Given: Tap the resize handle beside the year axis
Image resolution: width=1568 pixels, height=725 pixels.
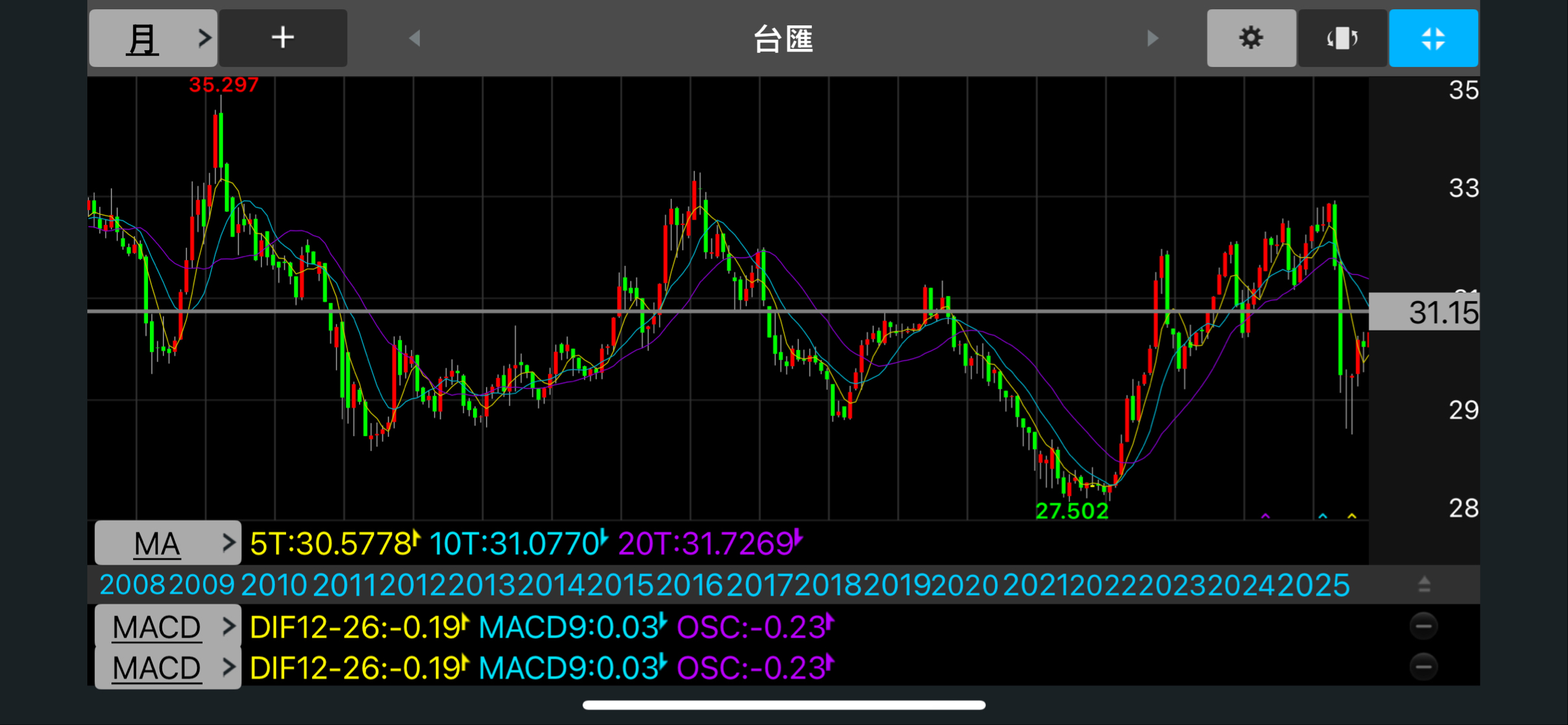Looking at the screenshot, I should 1424,584.
